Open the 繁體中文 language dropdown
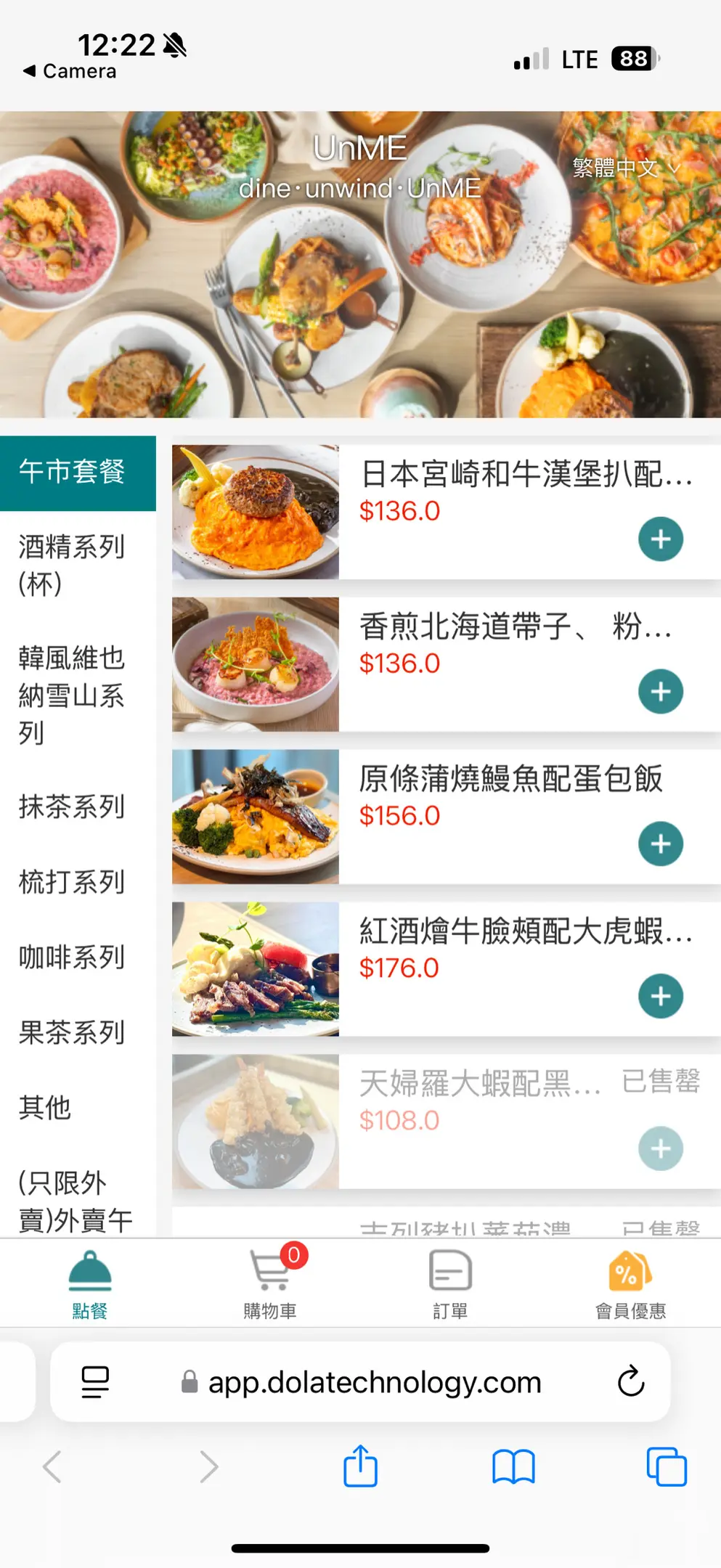The height and width of the screenshot is (1568, 721). coord(626,168)
